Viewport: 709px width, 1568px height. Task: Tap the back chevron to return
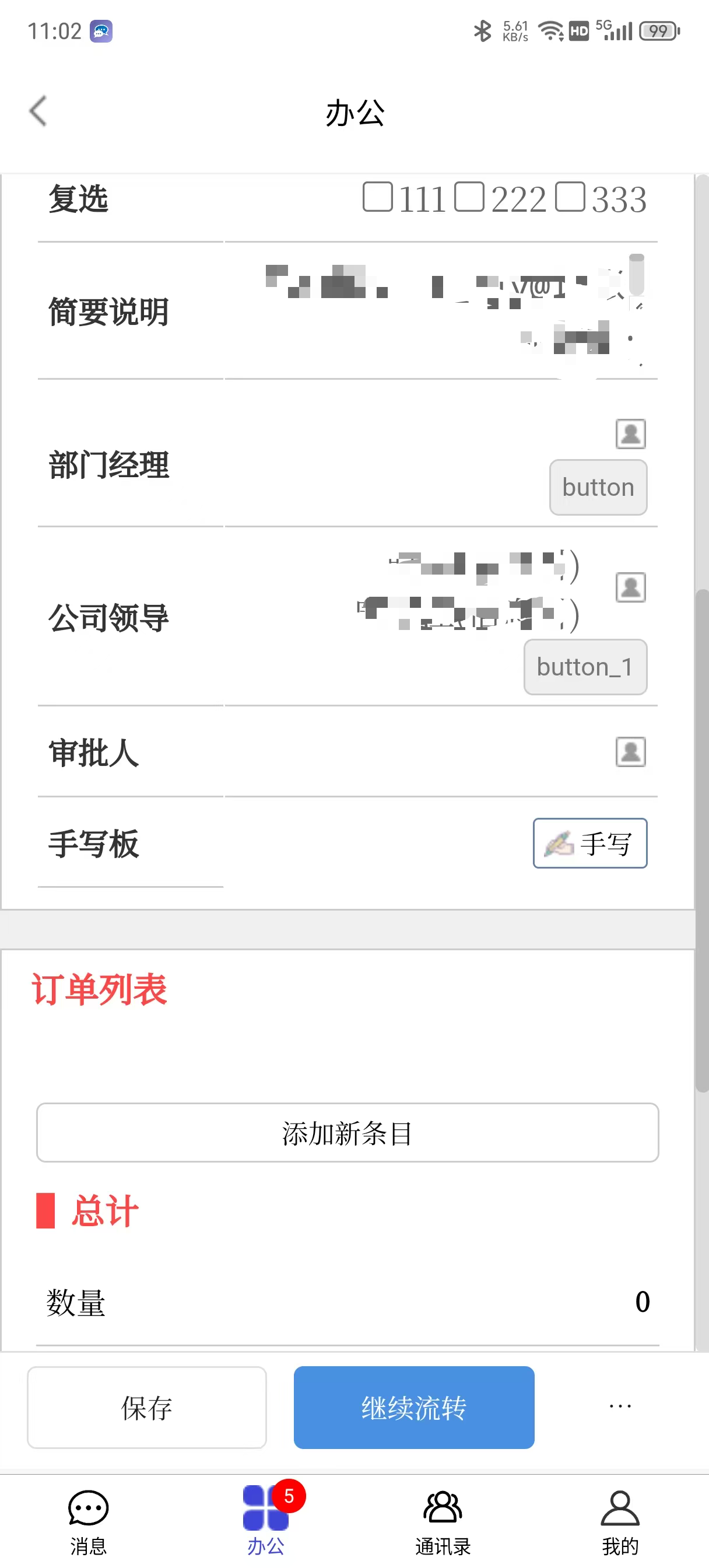37,111
